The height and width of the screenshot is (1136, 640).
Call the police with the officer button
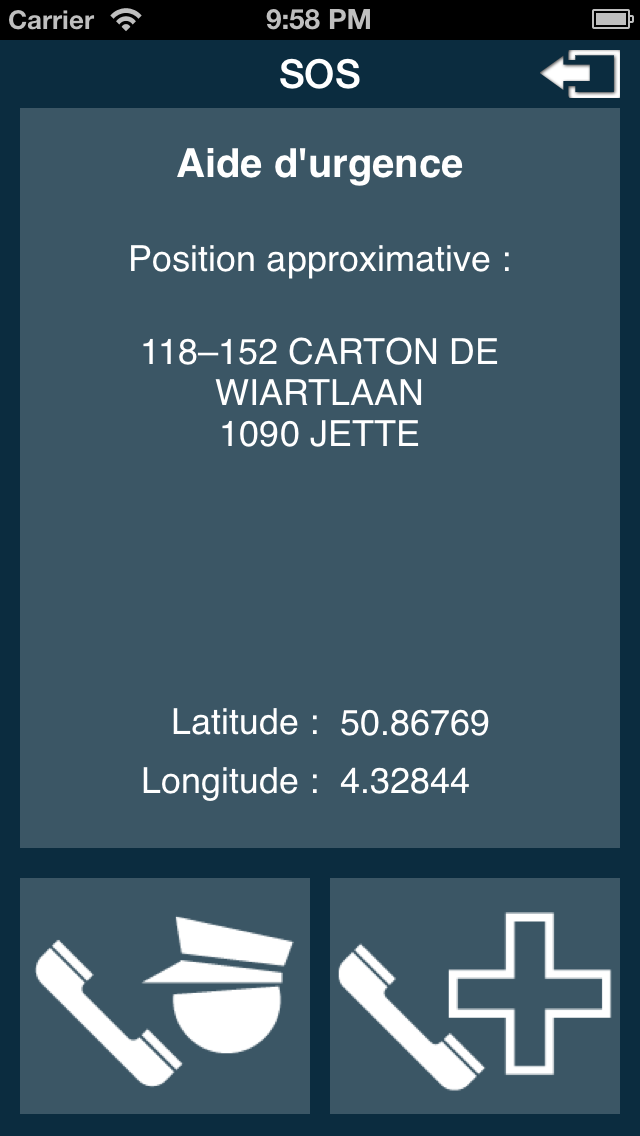(x=165, y=995)
